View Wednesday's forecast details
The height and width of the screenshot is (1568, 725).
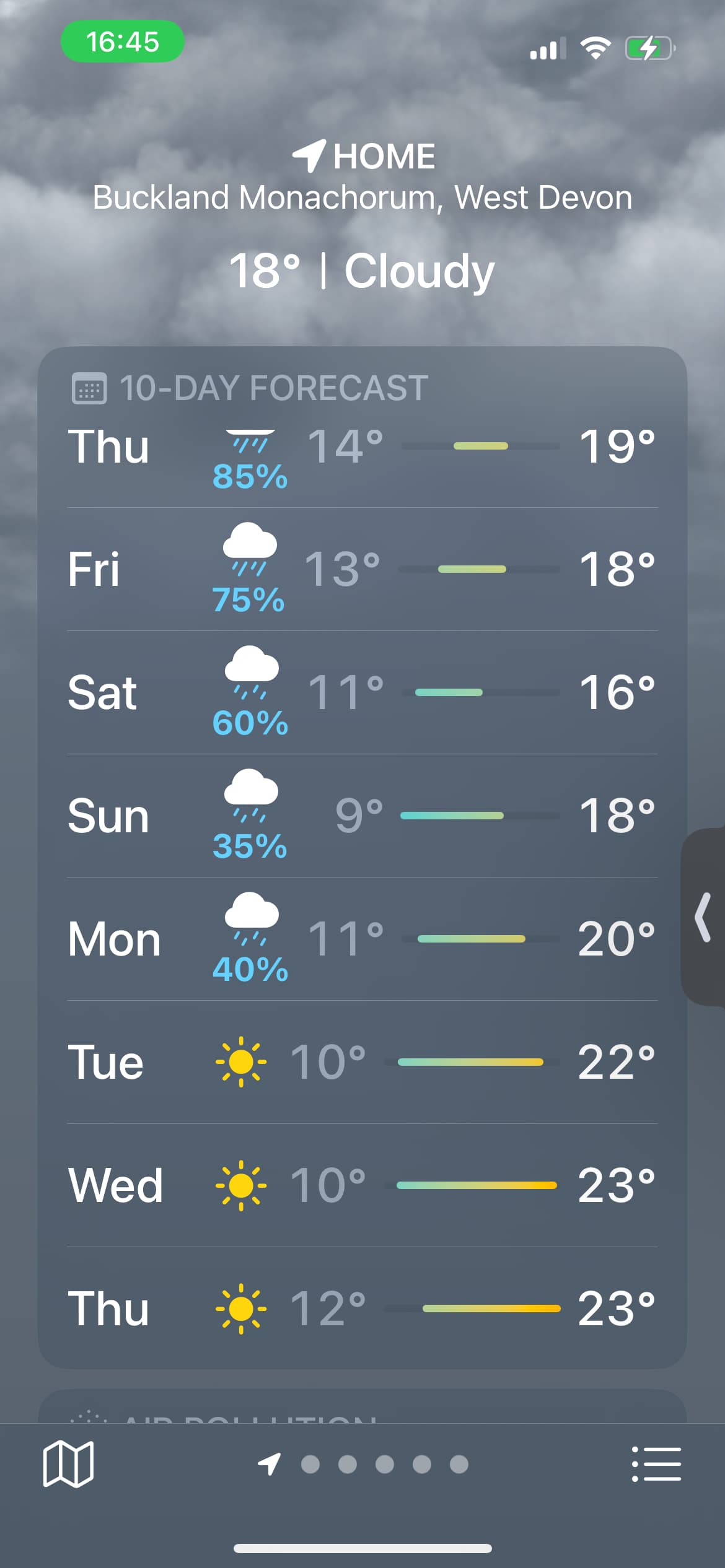[x=362, y=1185]
